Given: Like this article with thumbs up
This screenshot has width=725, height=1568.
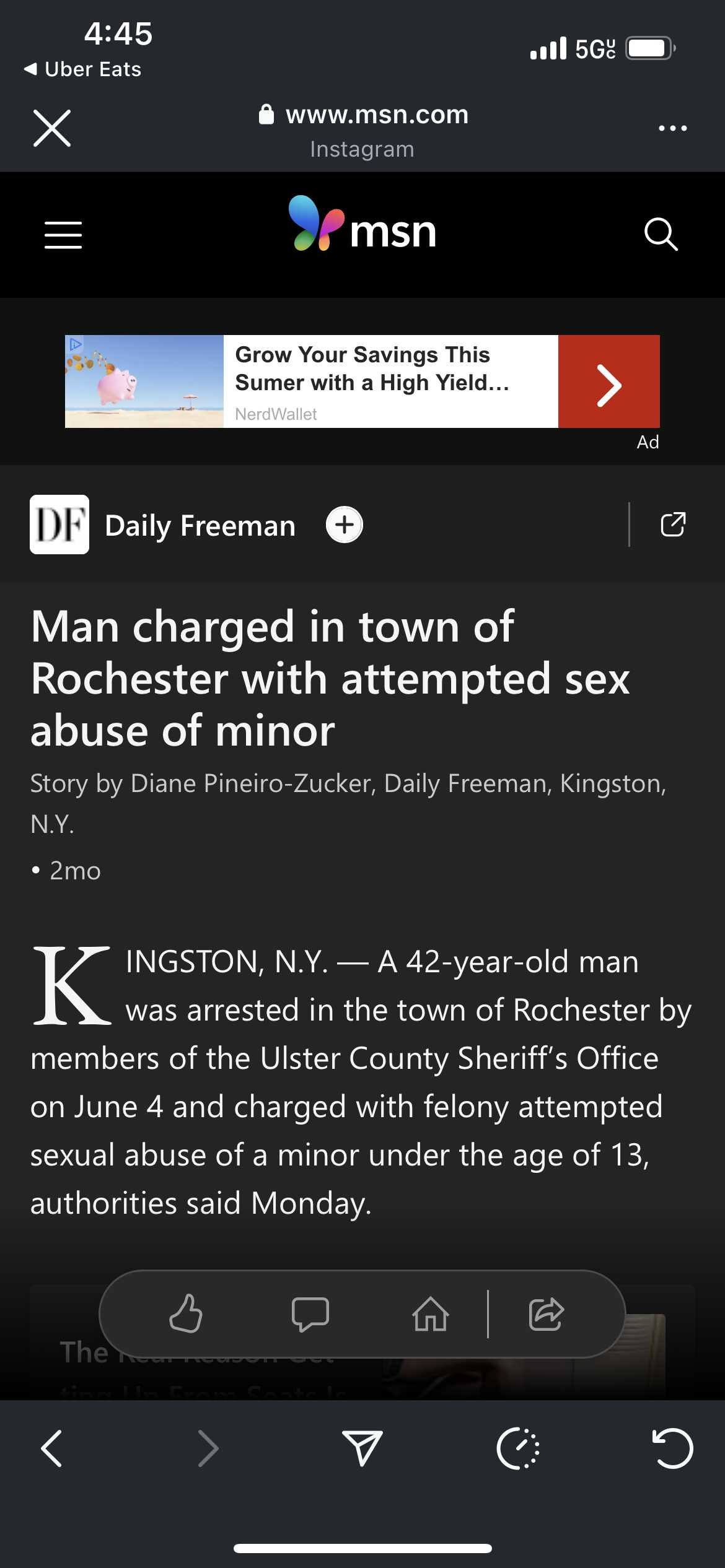Looking at the screenshot, I should 186,1313.
